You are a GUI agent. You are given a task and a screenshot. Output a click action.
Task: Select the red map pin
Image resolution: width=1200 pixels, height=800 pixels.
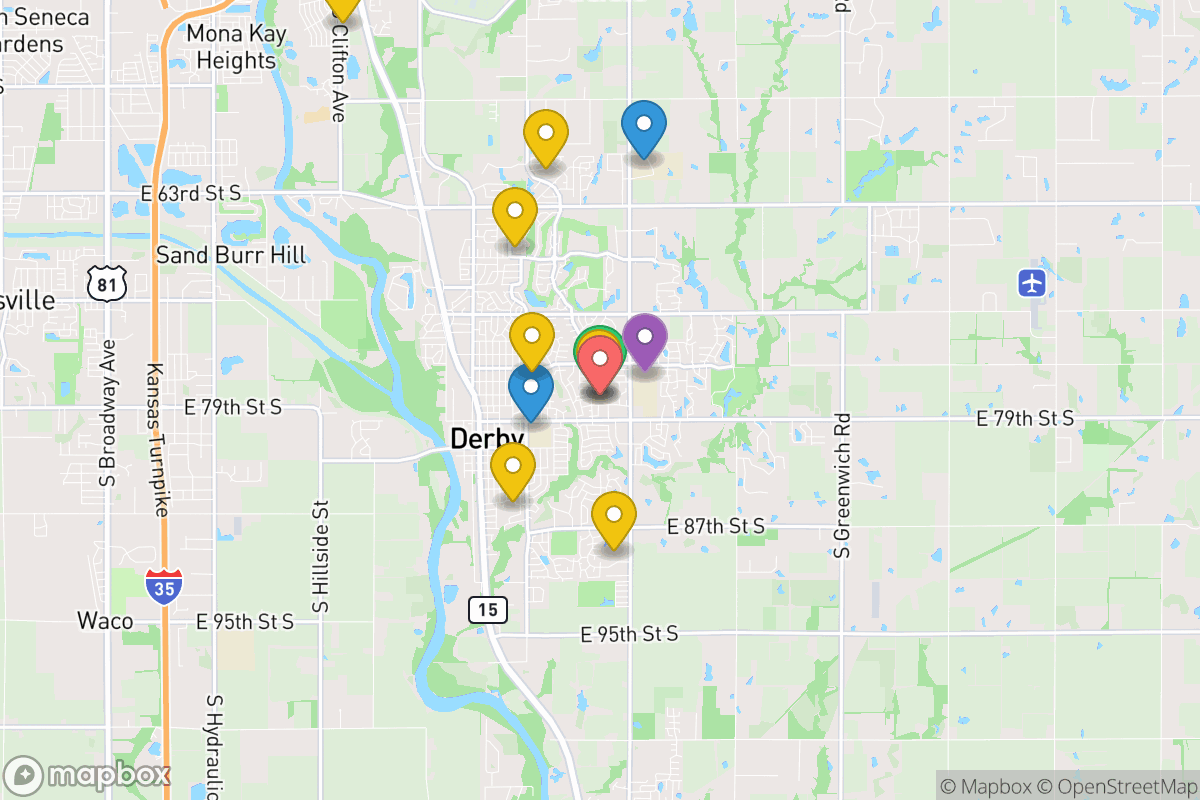[600, 360]
